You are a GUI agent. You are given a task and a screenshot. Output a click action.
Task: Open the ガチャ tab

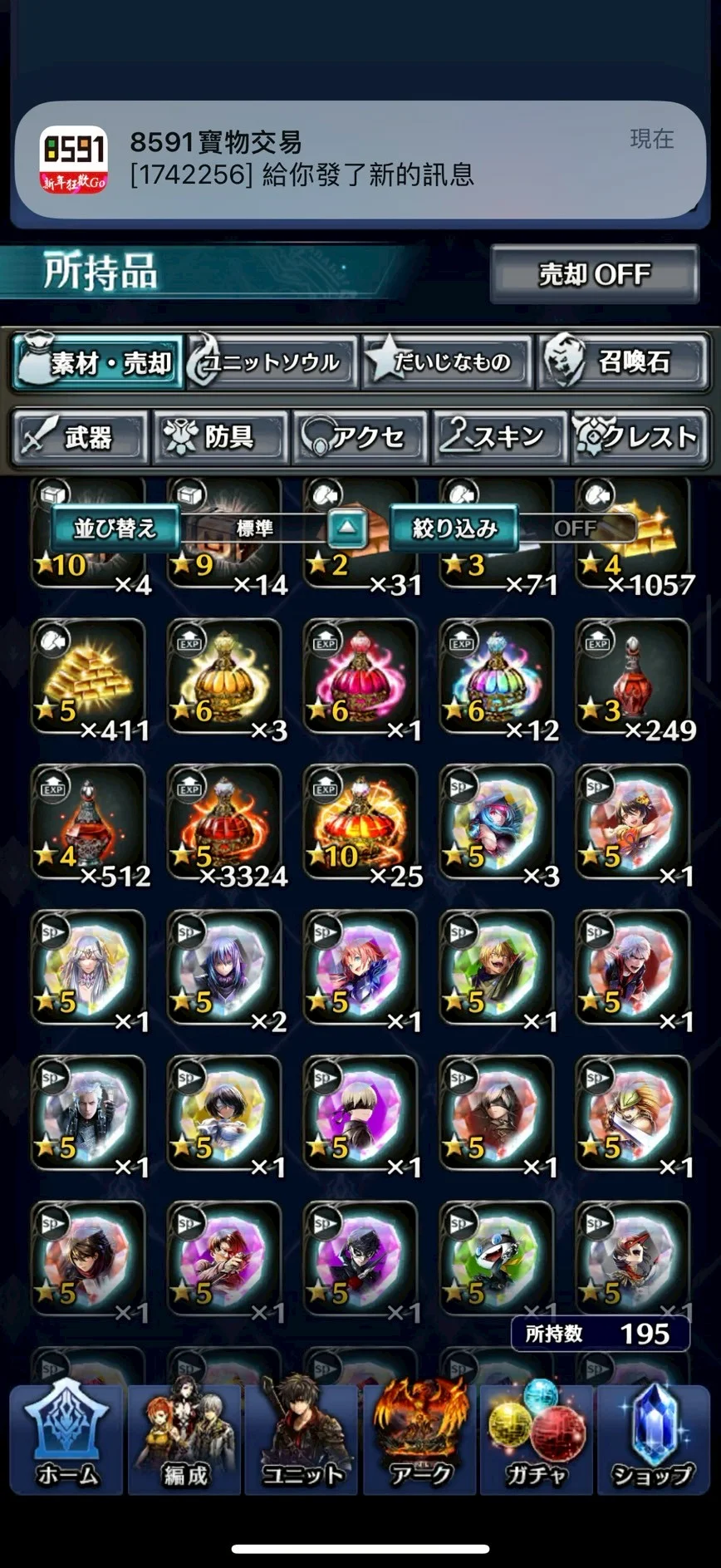coord(536,1438)
